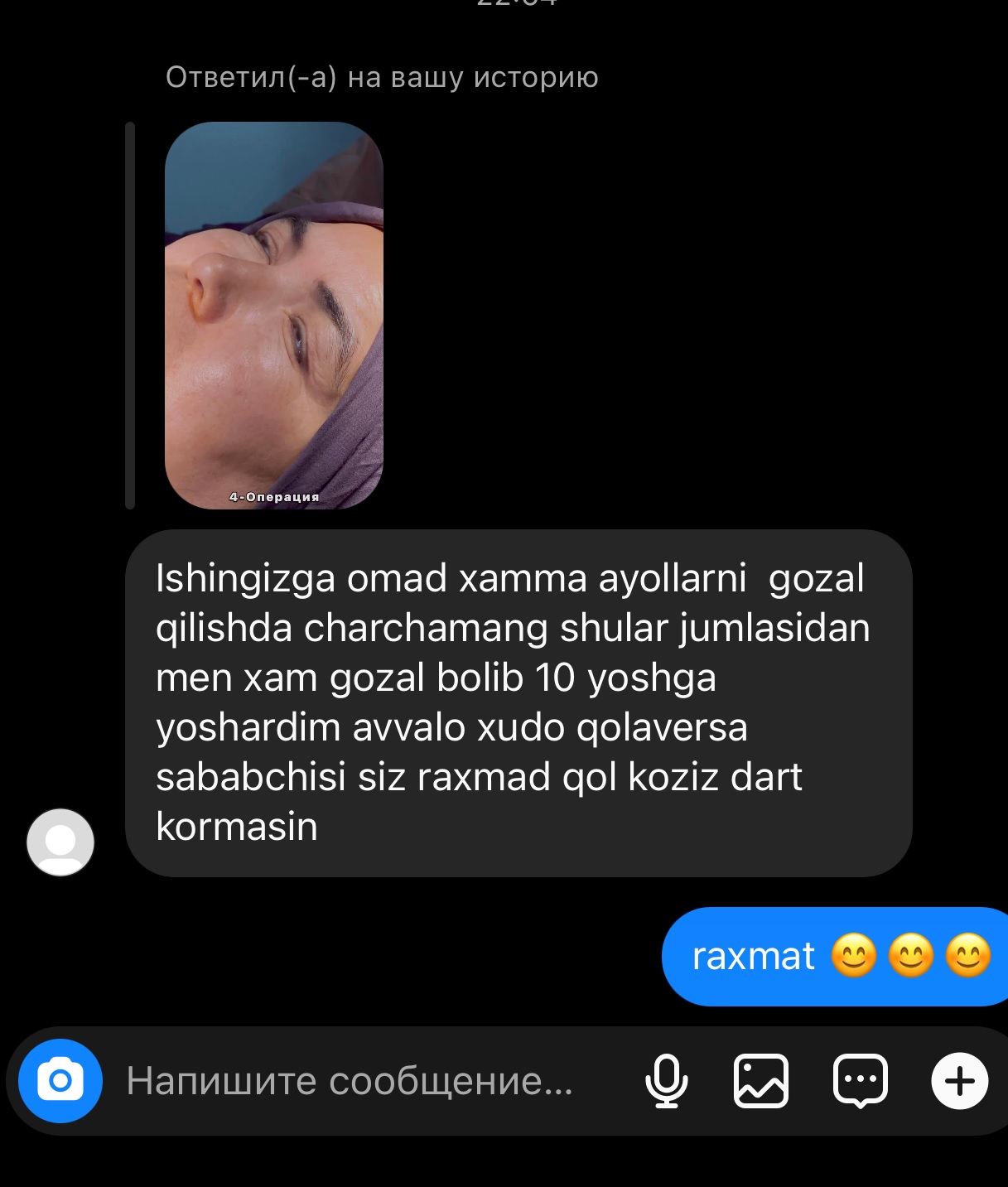Open the photo gallery picker
Screen dimensions: 1008x1187
coord(761,1081)
